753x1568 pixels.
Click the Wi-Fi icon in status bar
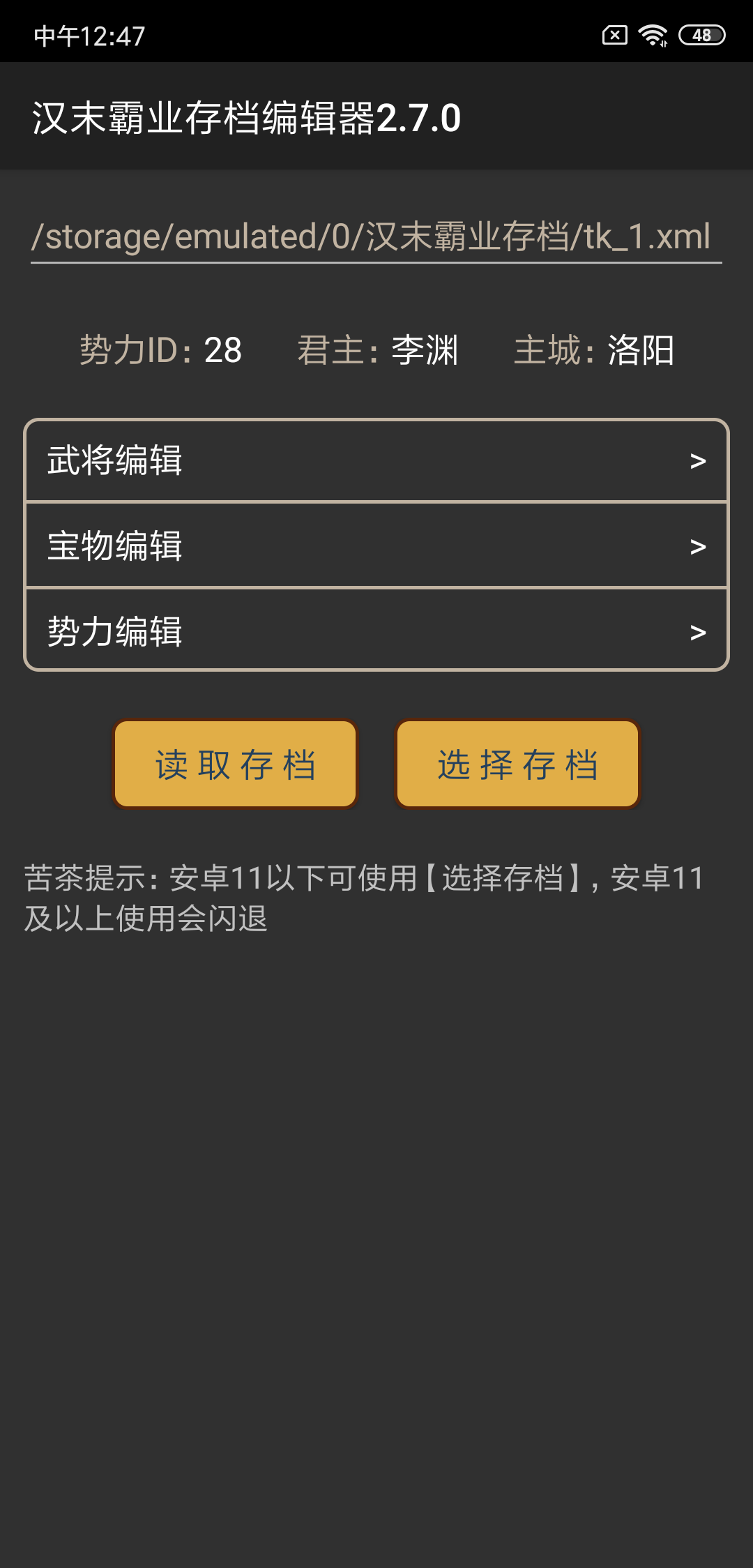point(652,35)
